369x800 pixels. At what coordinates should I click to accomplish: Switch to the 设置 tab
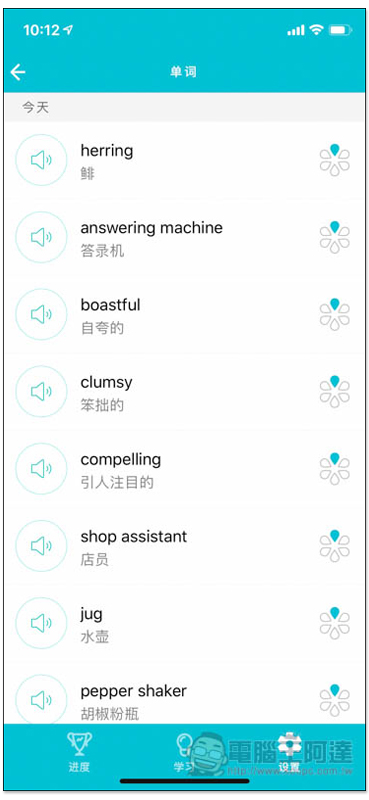coord(289,752)
